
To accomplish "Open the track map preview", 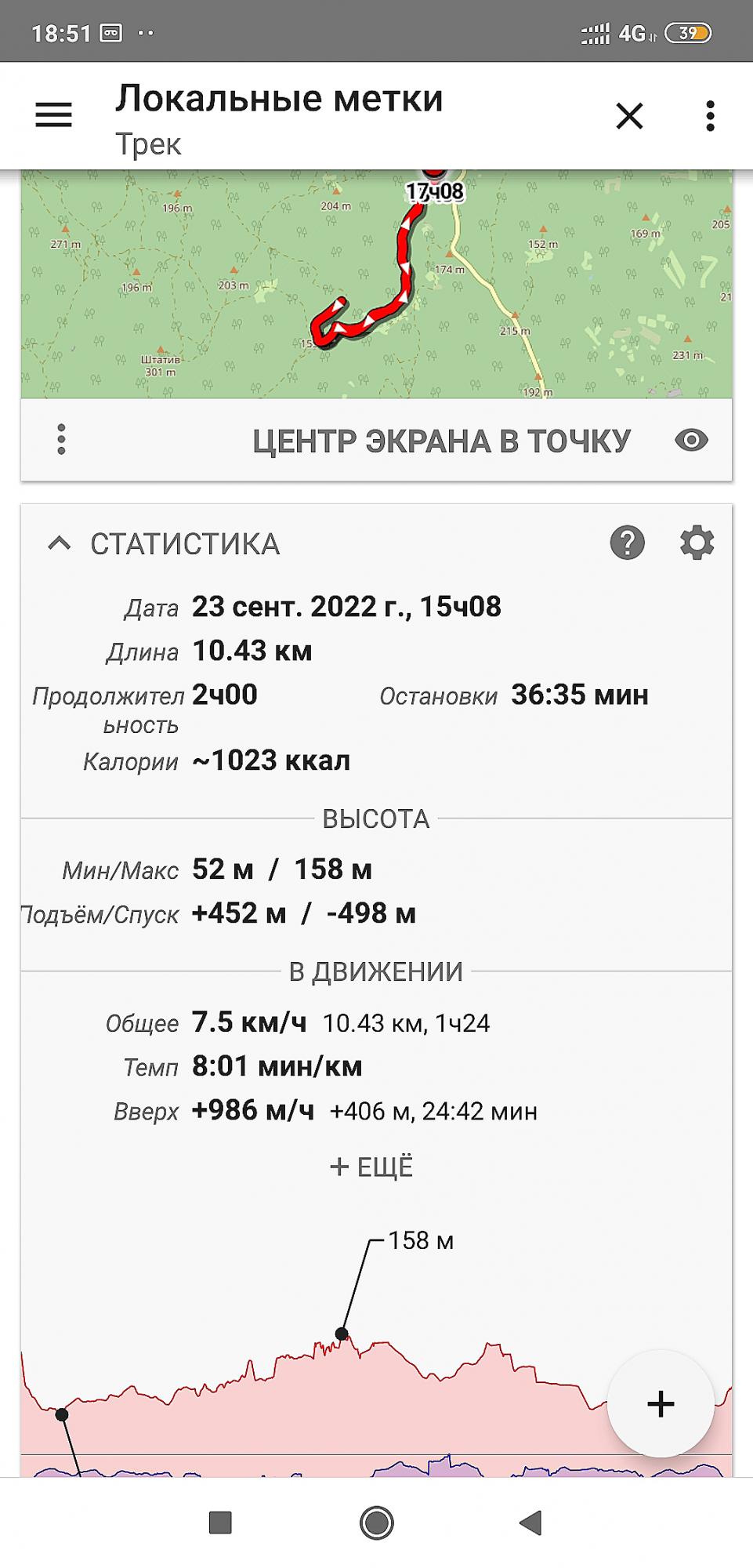I will point(376,285).
